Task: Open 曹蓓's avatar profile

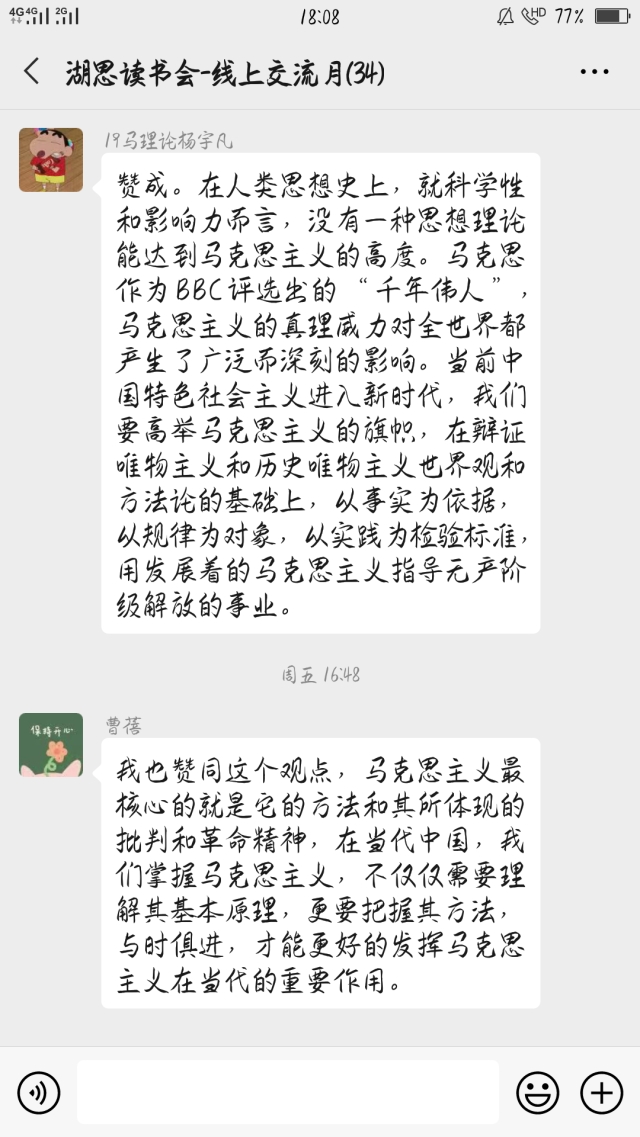Action: click(x=51, y=745)
